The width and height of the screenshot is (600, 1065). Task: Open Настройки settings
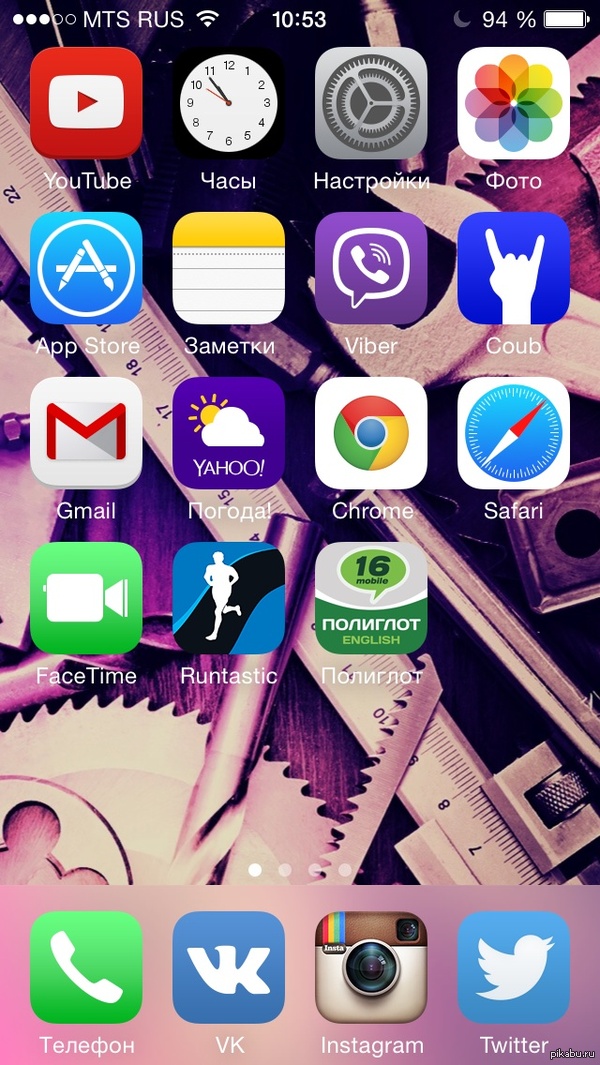(371, 103)
